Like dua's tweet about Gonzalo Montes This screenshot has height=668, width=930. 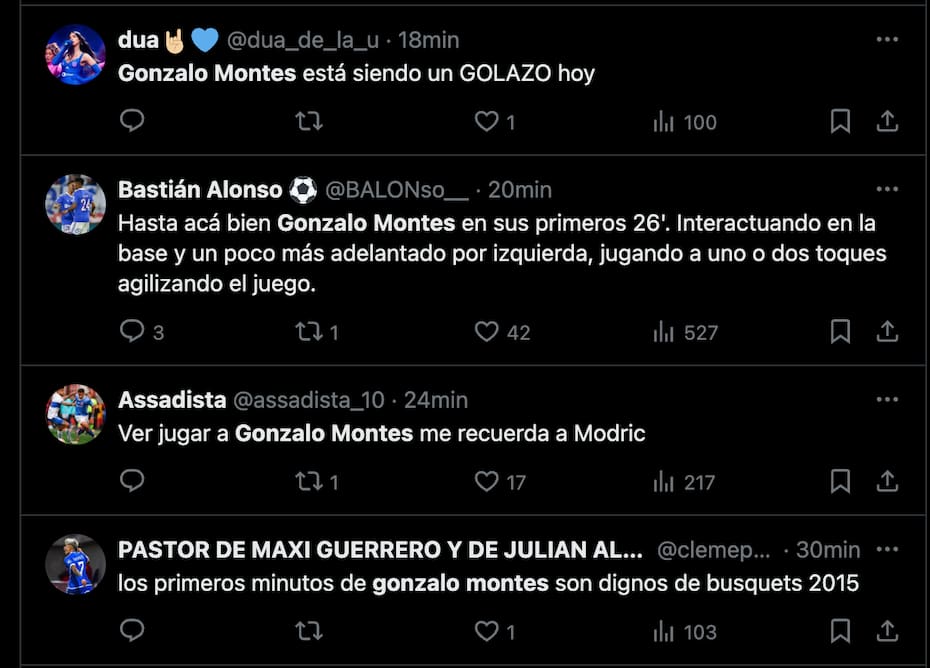(487, 122)
